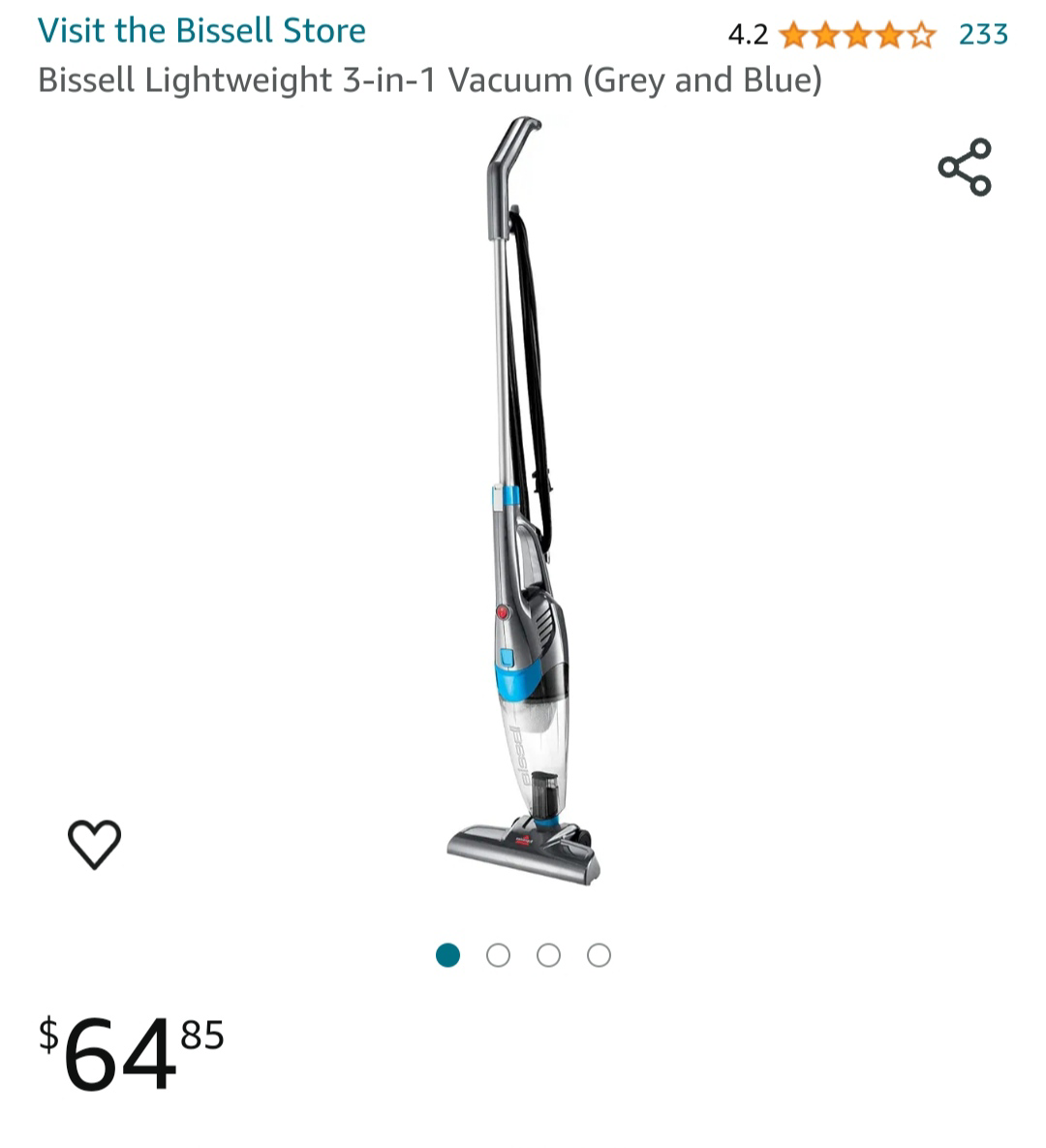Viewport: 1046px width, 1148px height.
Task: Jump to the second image dot
Action: pyautogui.click(x=498, y=955)
